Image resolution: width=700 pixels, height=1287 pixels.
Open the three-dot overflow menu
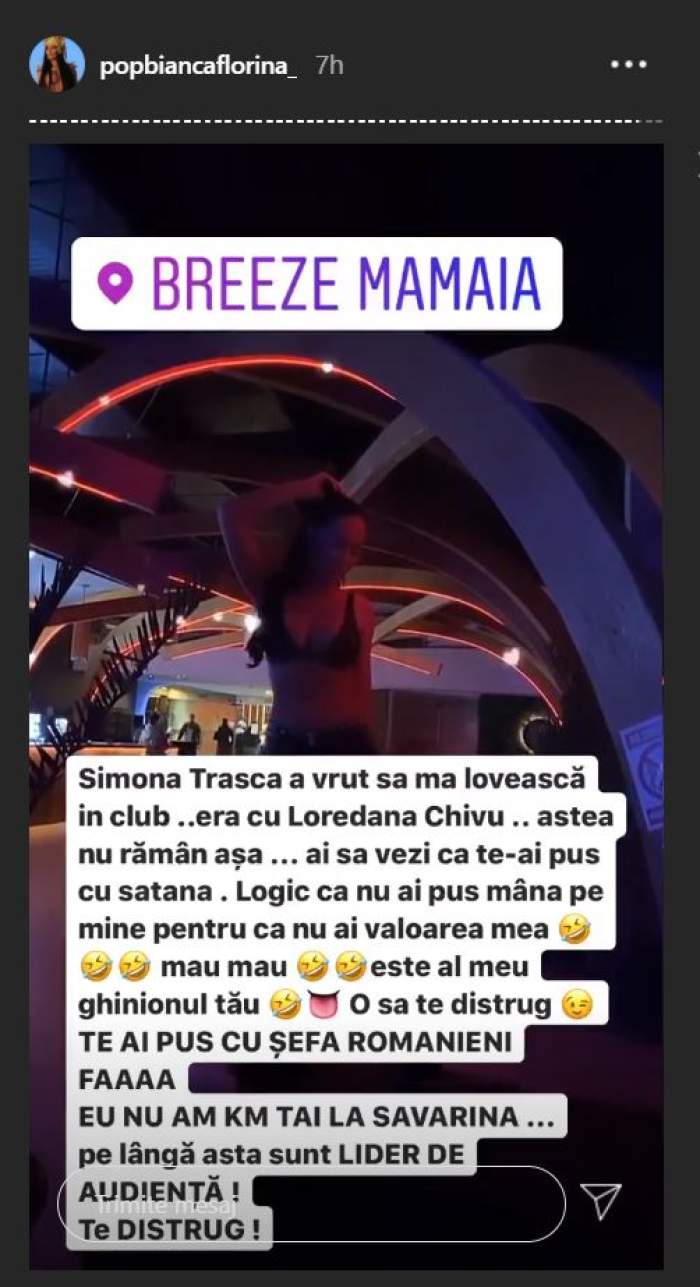pyautogui.click(x=628, y=65)
